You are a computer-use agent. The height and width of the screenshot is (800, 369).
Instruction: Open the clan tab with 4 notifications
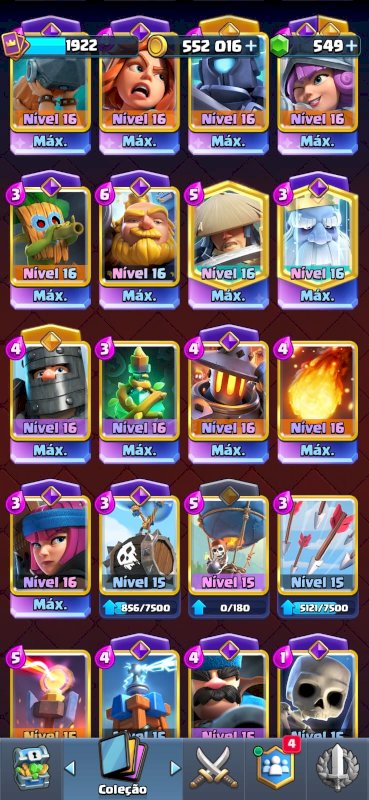pyautogui.click(x=276, y=768)
